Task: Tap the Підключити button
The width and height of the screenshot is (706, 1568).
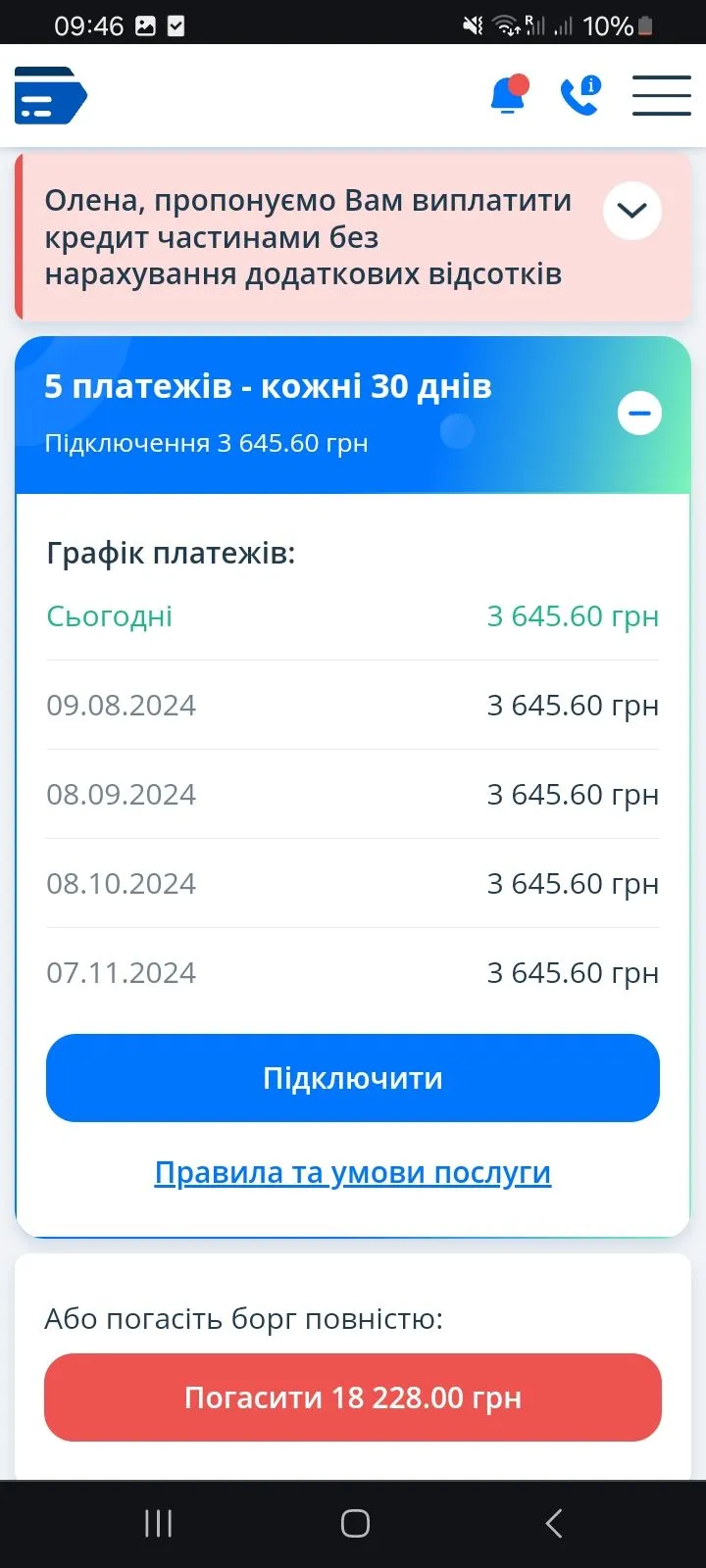Action: (x=353, y=1078)
